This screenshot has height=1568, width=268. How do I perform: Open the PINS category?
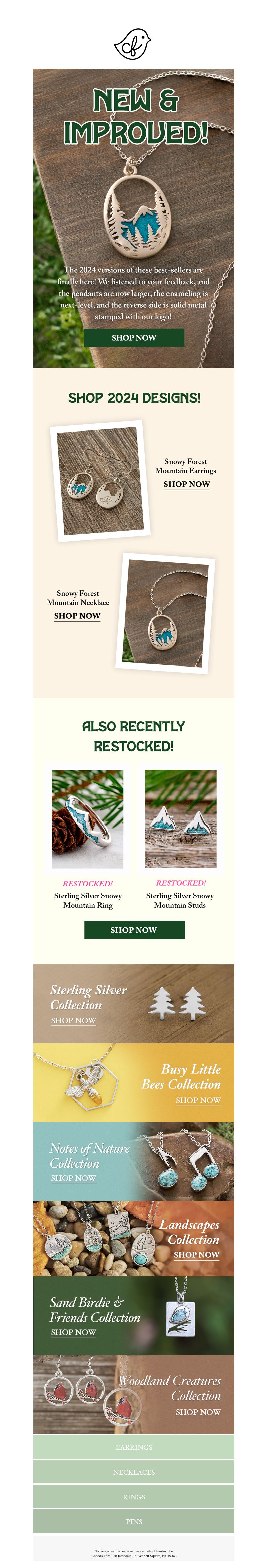(x=133, y=1521)
